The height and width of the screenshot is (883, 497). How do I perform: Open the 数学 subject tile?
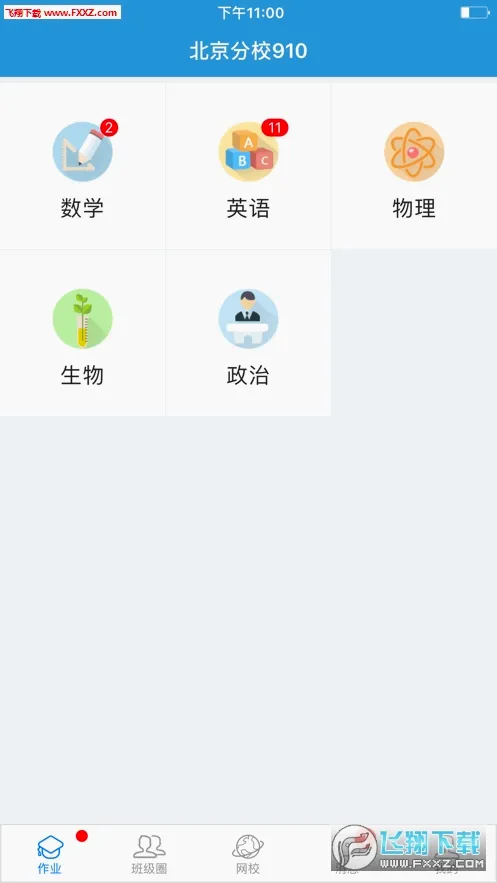point(83,166)
